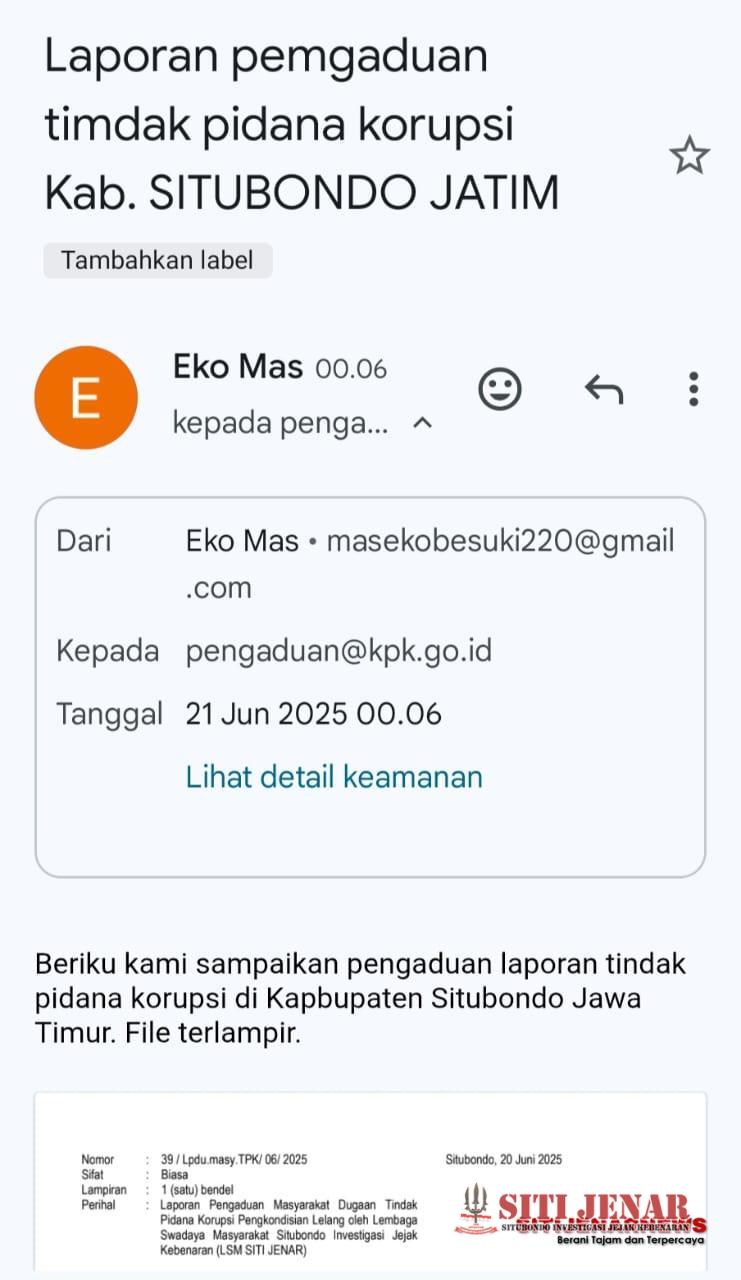
Task: Tap the Tambahkan label chip
Action: coord(157,261)
